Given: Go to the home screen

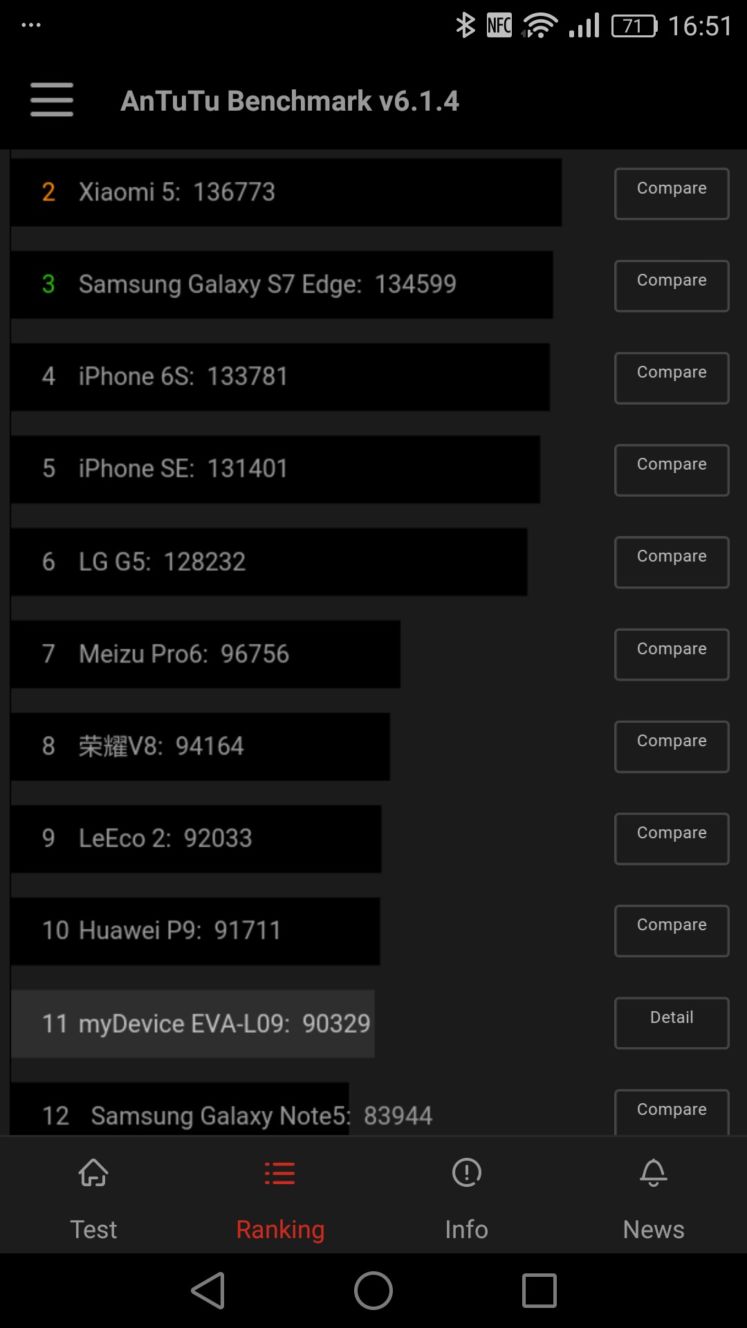Looking at the screenshot, I should click(x=373, y=1290).
